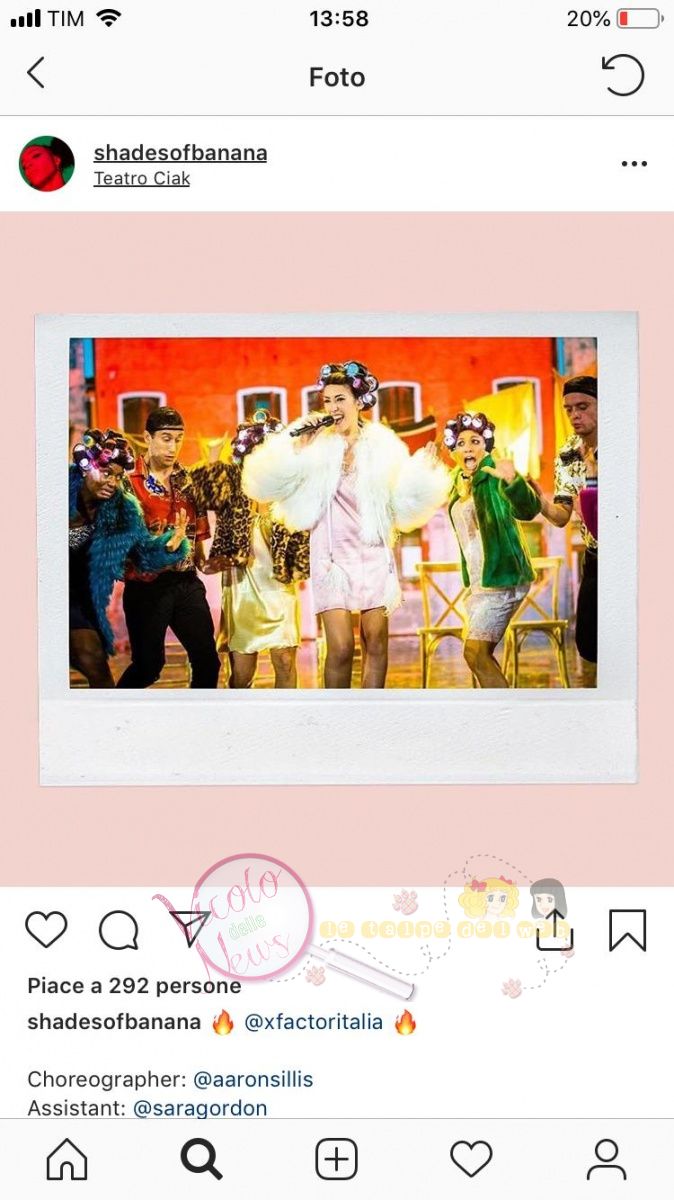The height and width of the screenshot is (1200, 674).
Task: Open the @xfactoritalia mention
Action: tap(314, 1023)
